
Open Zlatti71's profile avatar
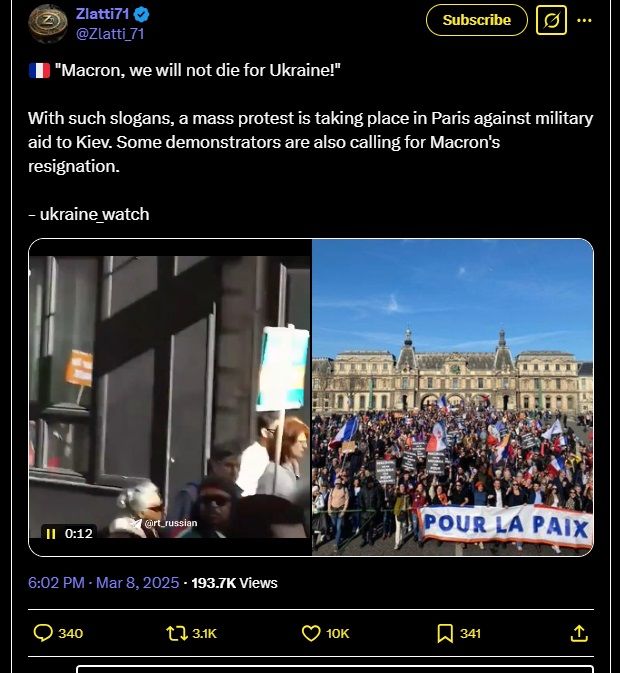click(x=47, y=23)
